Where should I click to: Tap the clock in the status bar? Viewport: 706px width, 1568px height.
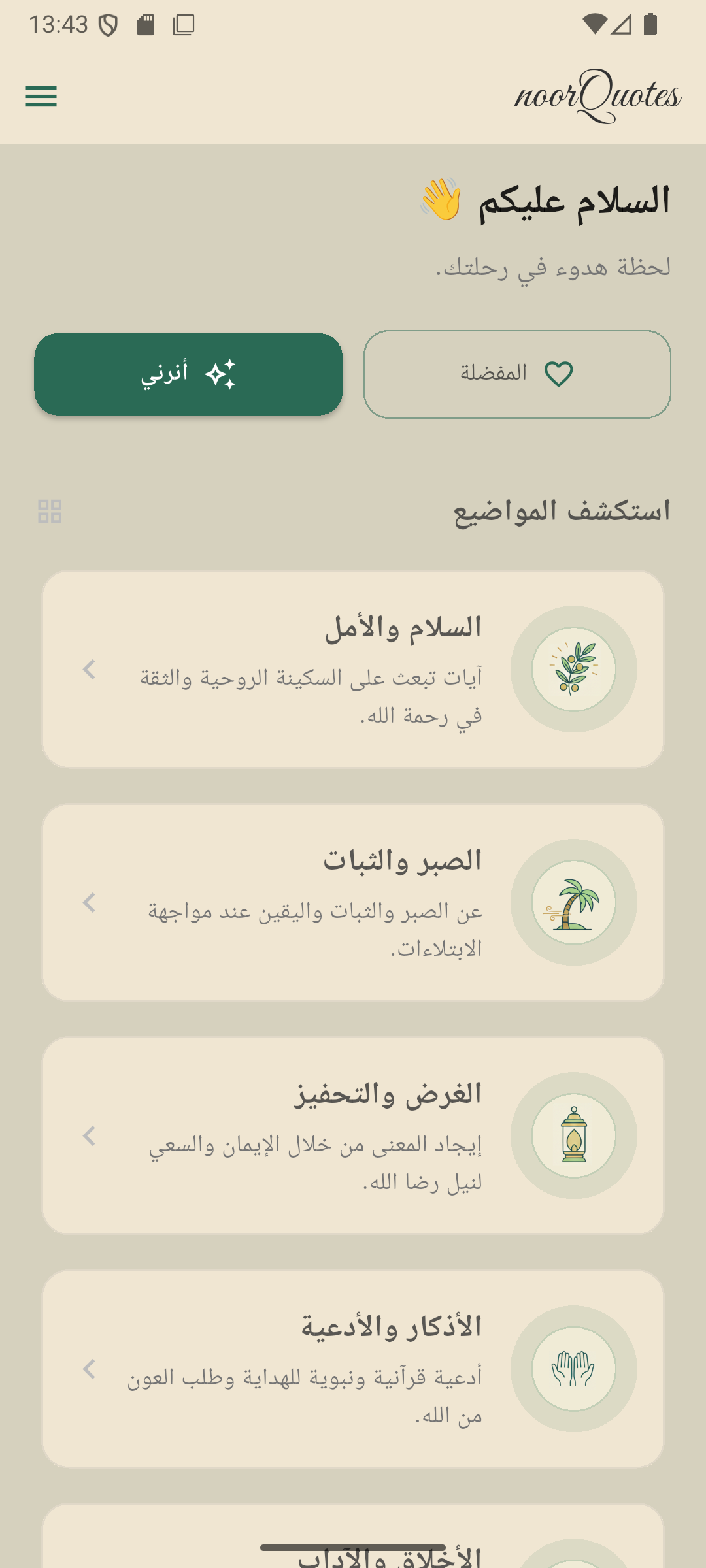tap(58, 24)
